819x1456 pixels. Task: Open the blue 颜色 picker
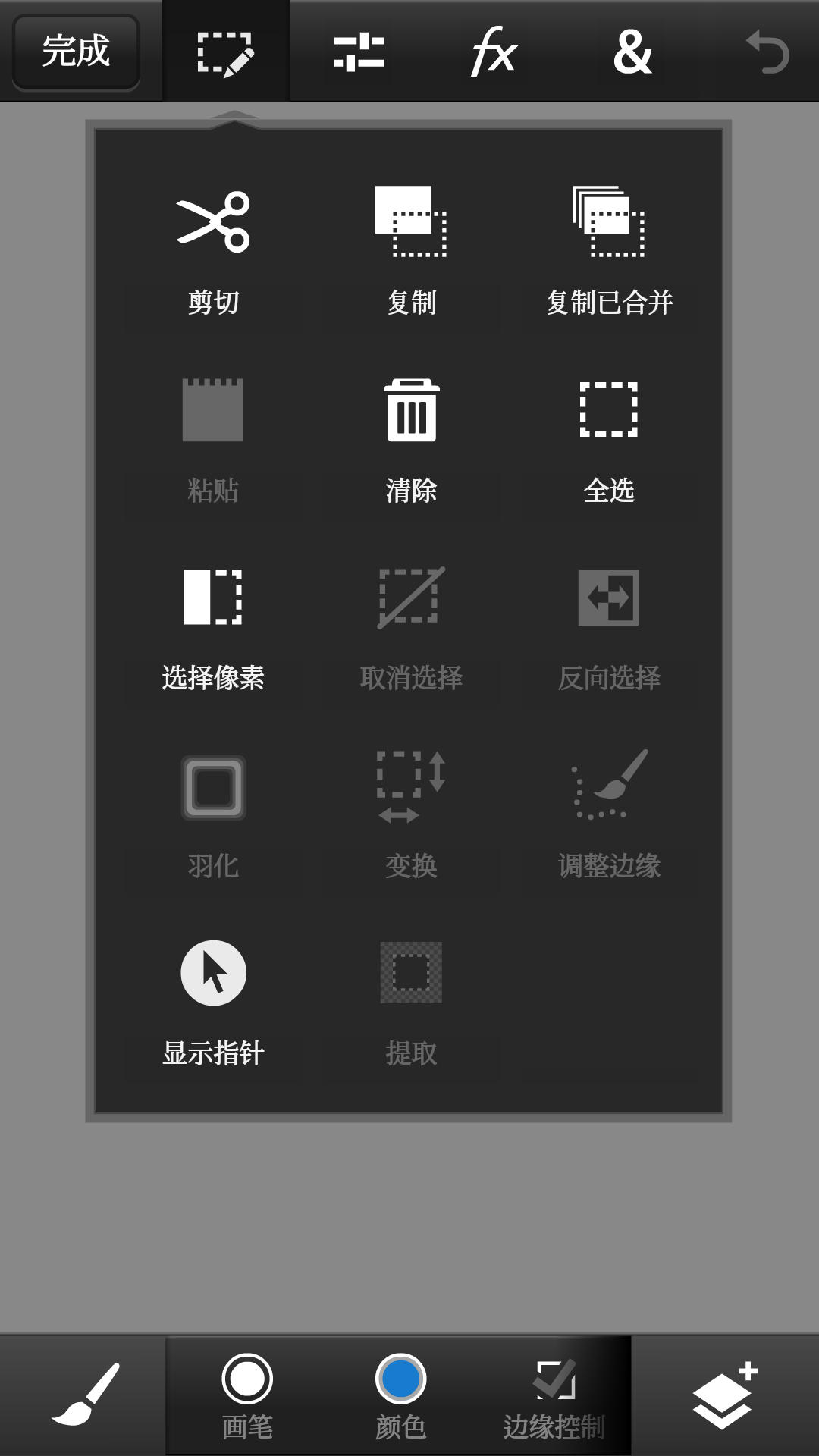[x=400, y=1396]
